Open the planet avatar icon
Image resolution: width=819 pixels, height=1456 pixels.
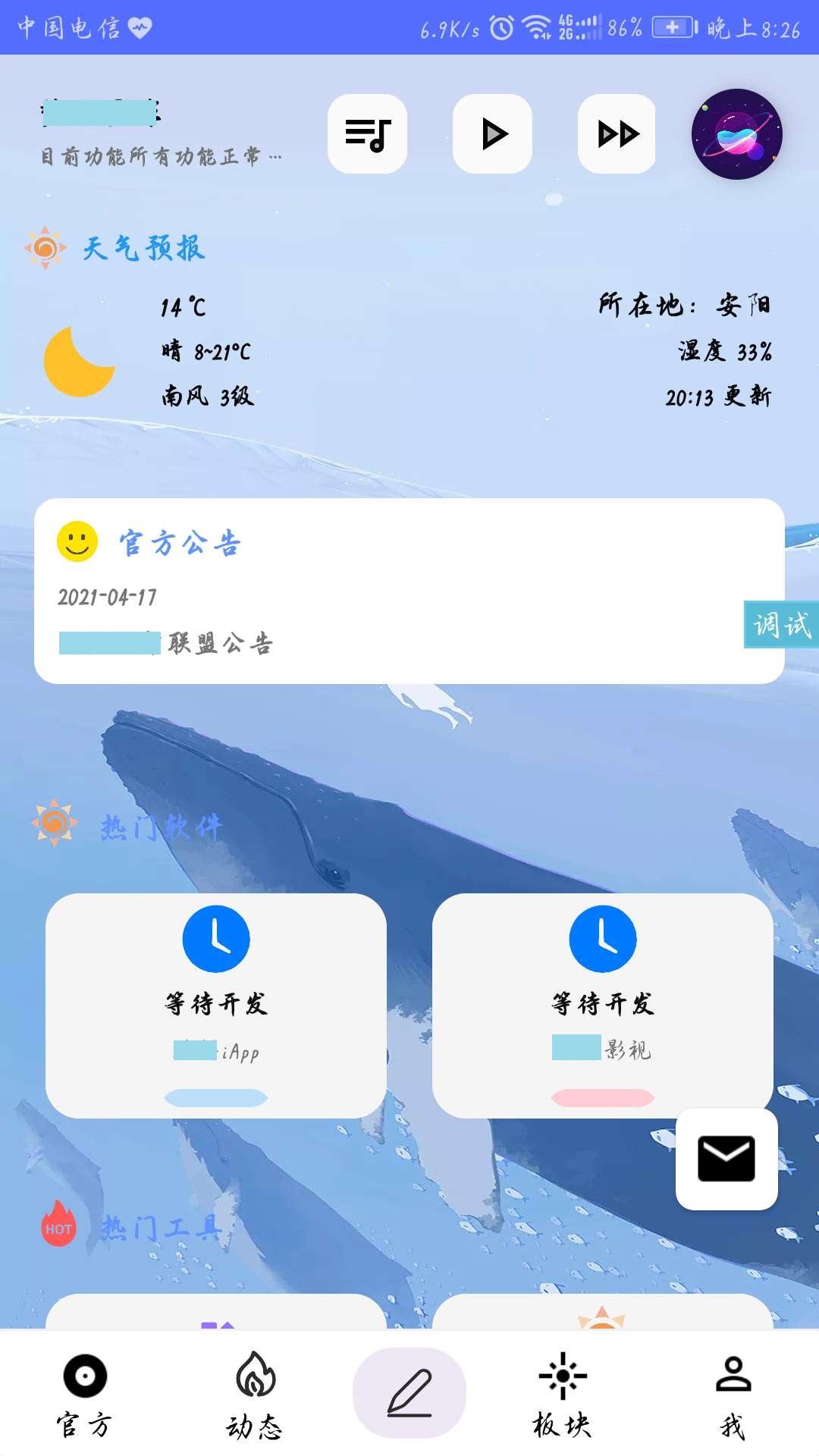[x=736, y=134]
